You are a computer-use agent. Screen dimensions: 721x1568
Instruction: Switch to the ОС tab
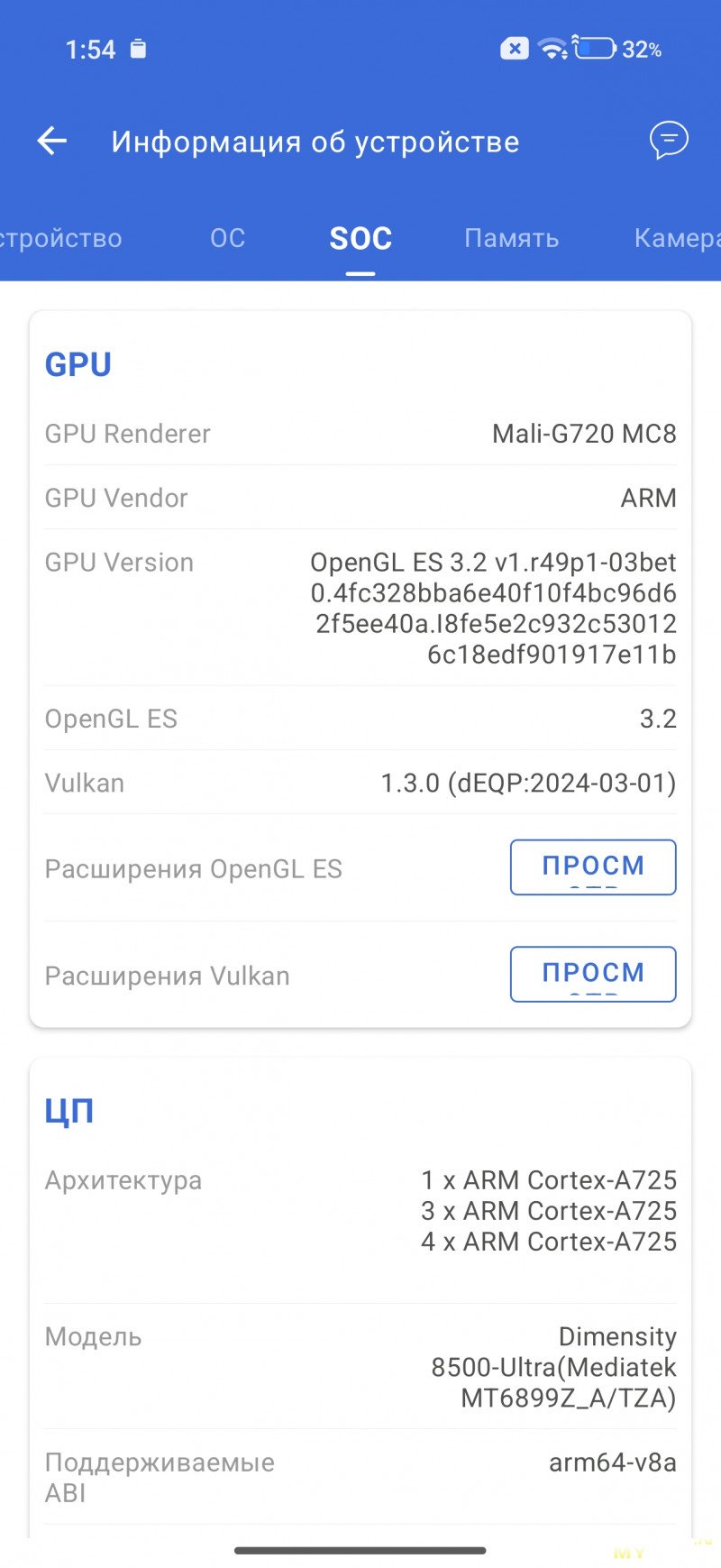pos(227,238)
